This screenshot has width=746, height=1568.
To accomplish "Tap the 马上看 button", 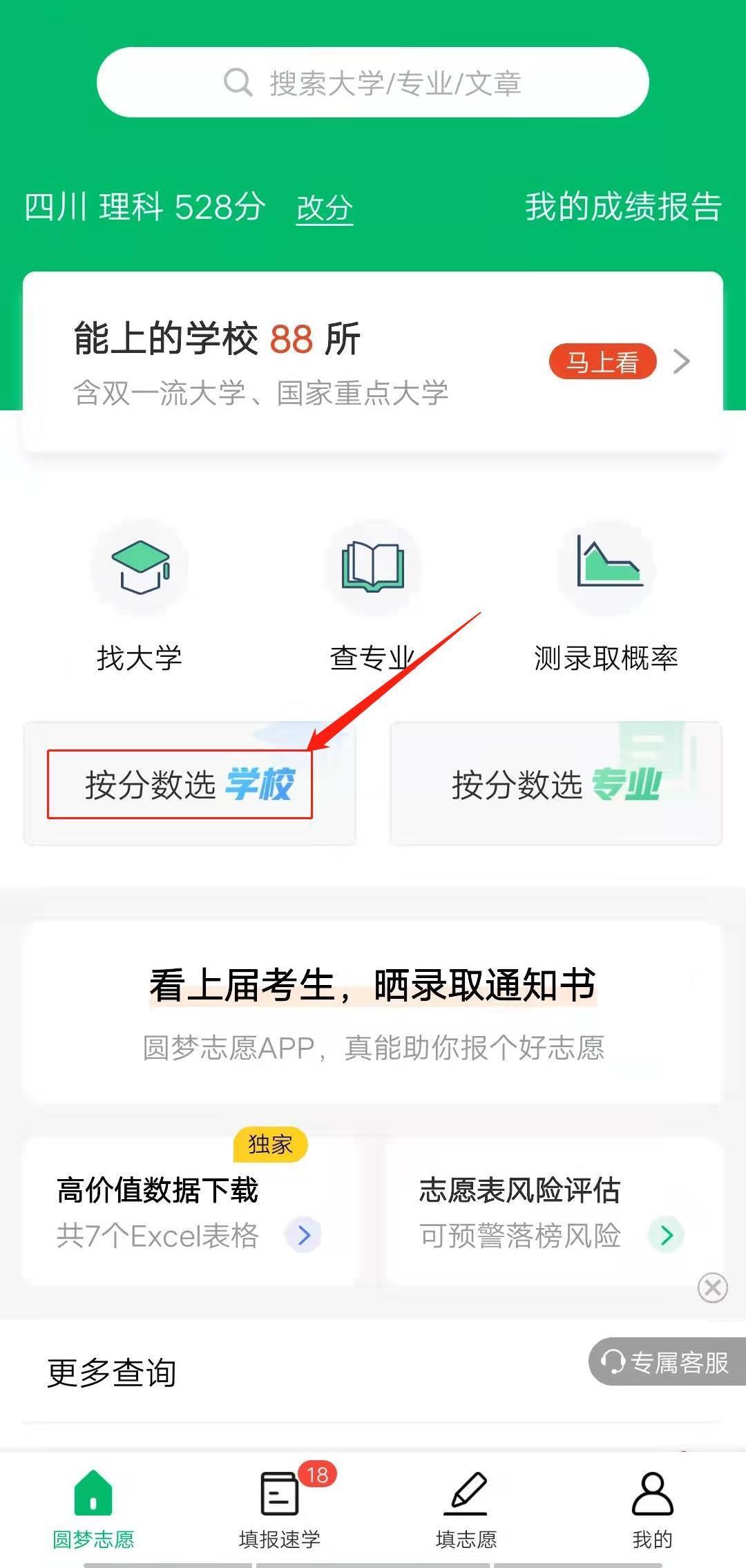I will coord(602,361).
